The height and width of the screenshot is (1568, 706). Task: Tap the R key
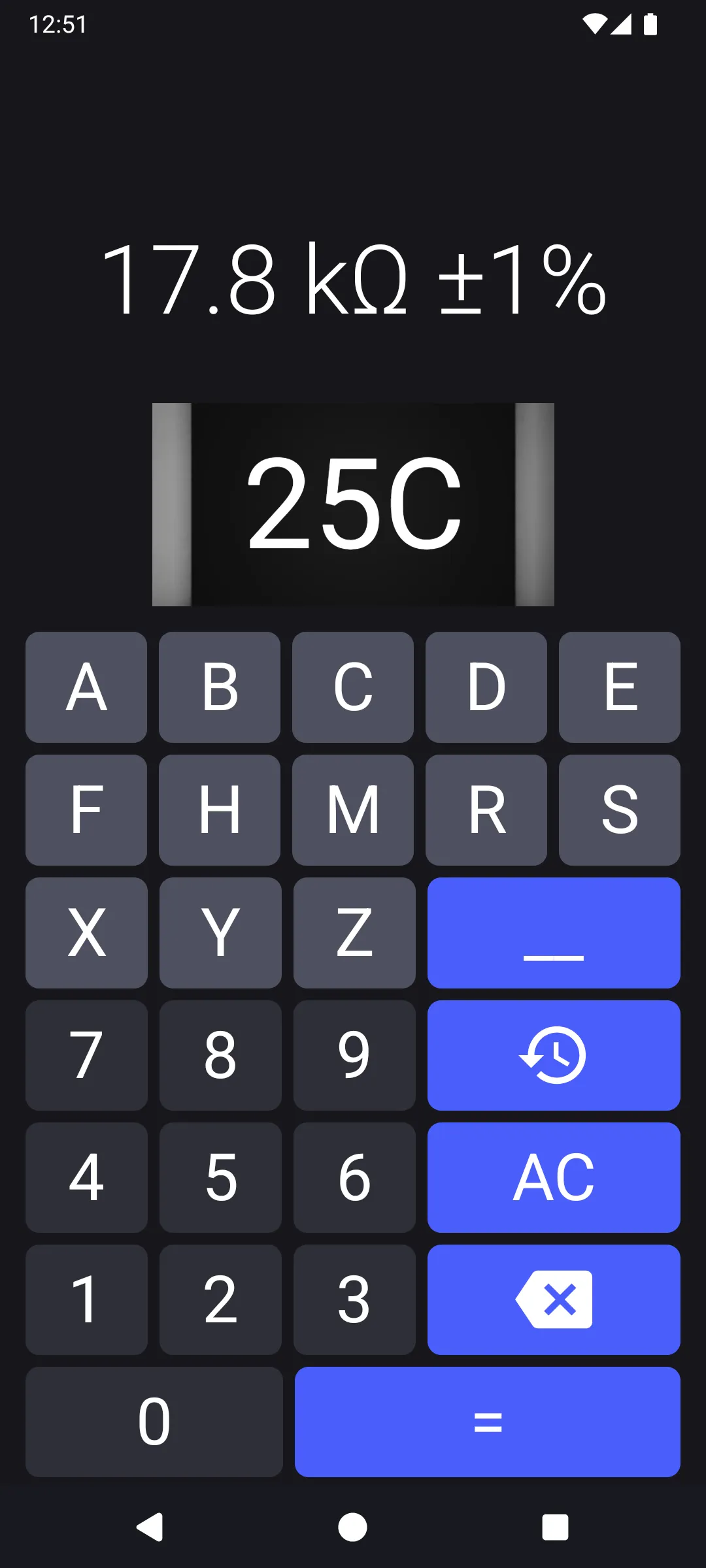click(486, 810)
